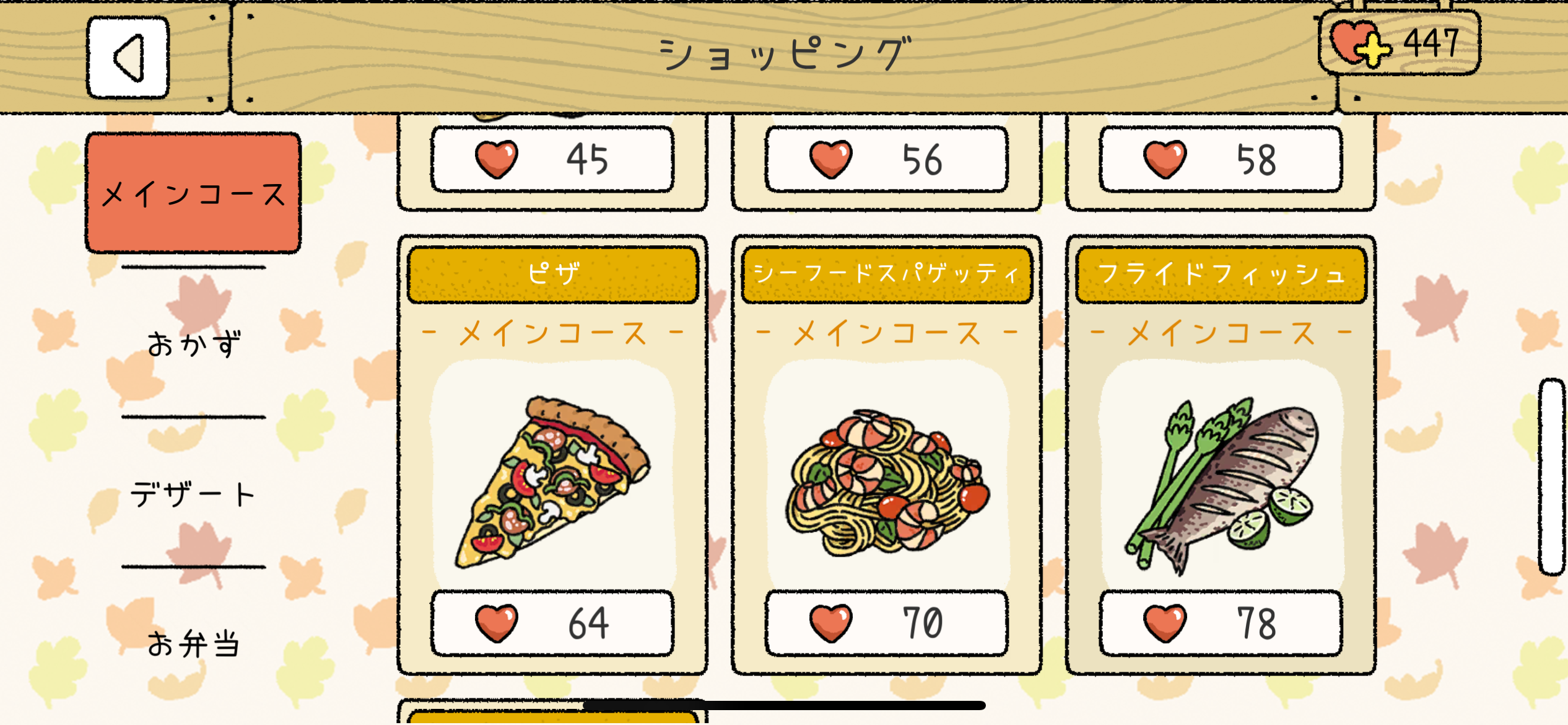Image resolution: width=1568 pixels, height=725 pixels.
Task: Switch to the おかず category
Action: (x=193, y=344)
